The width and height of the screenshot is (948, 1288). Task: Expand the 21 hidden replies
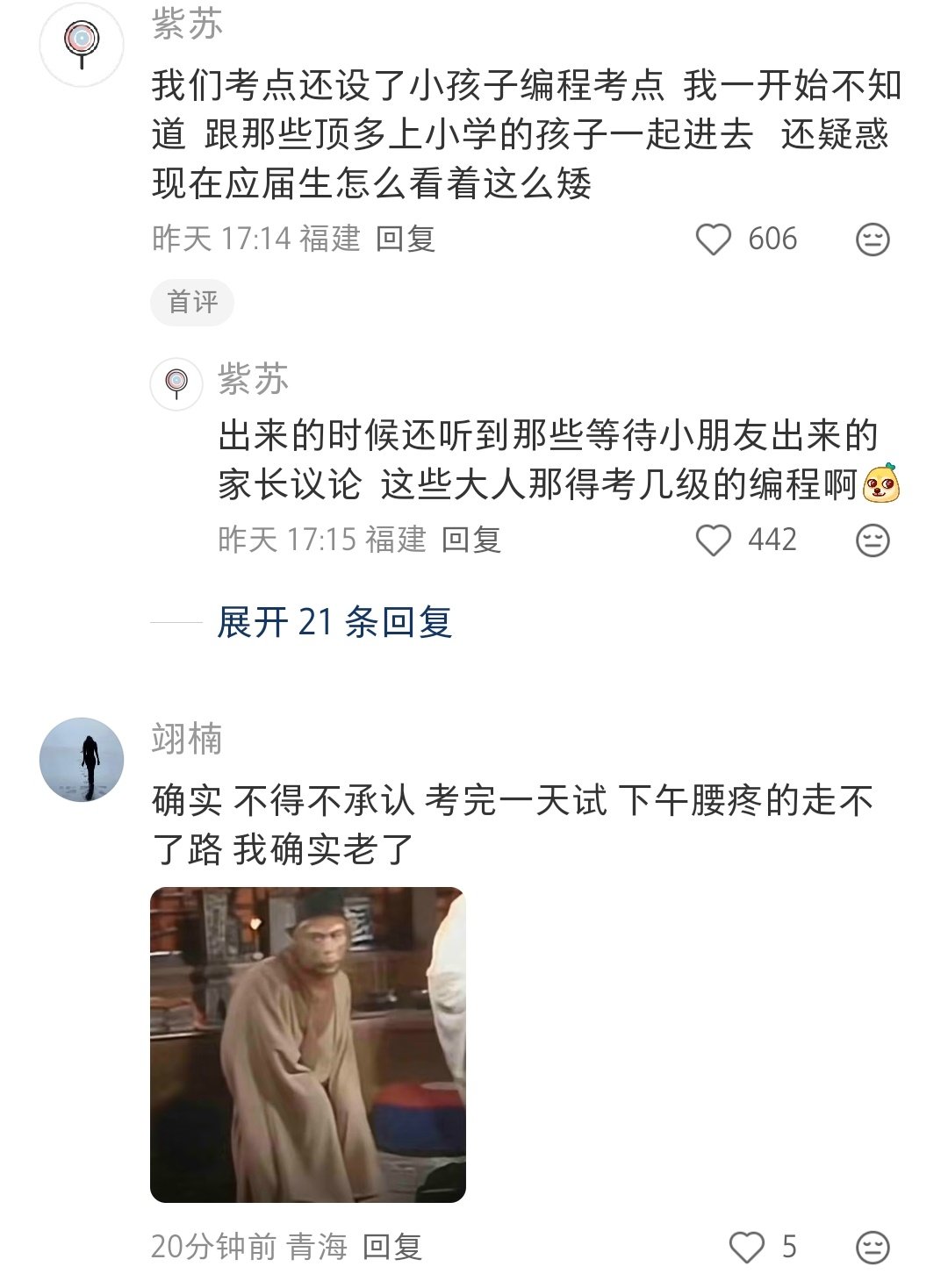334,622
